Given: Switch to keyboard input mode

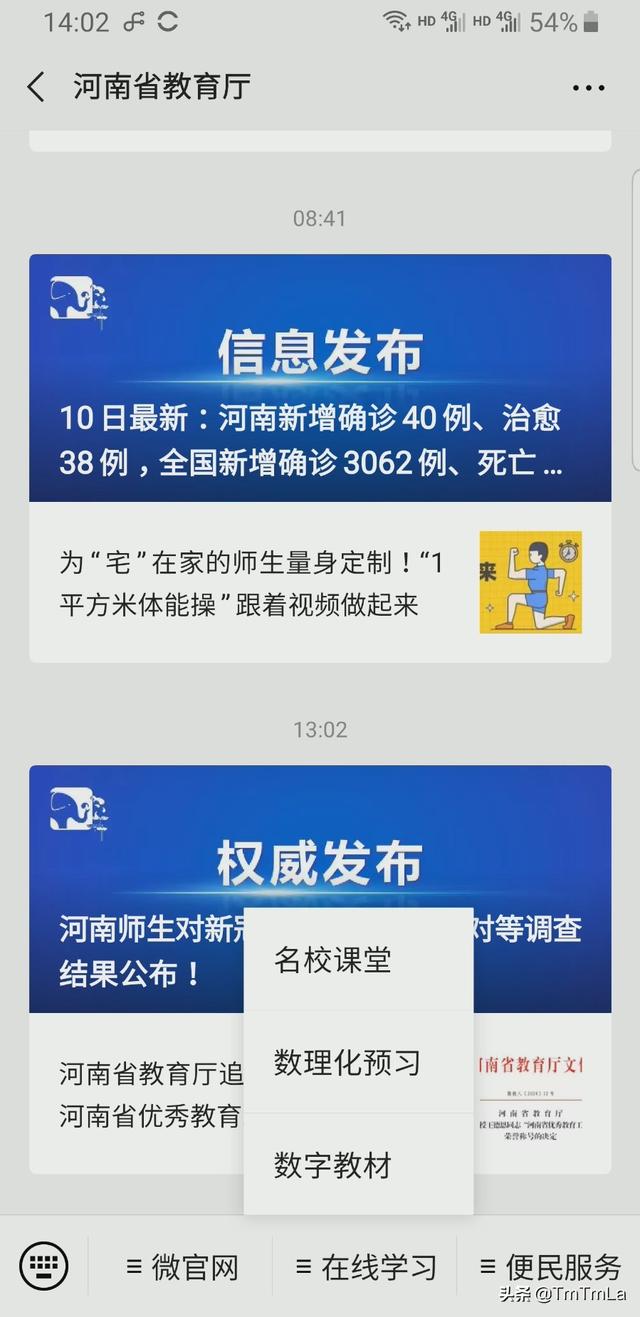Looking at the screenshot, I should [x=44, y=1267].
